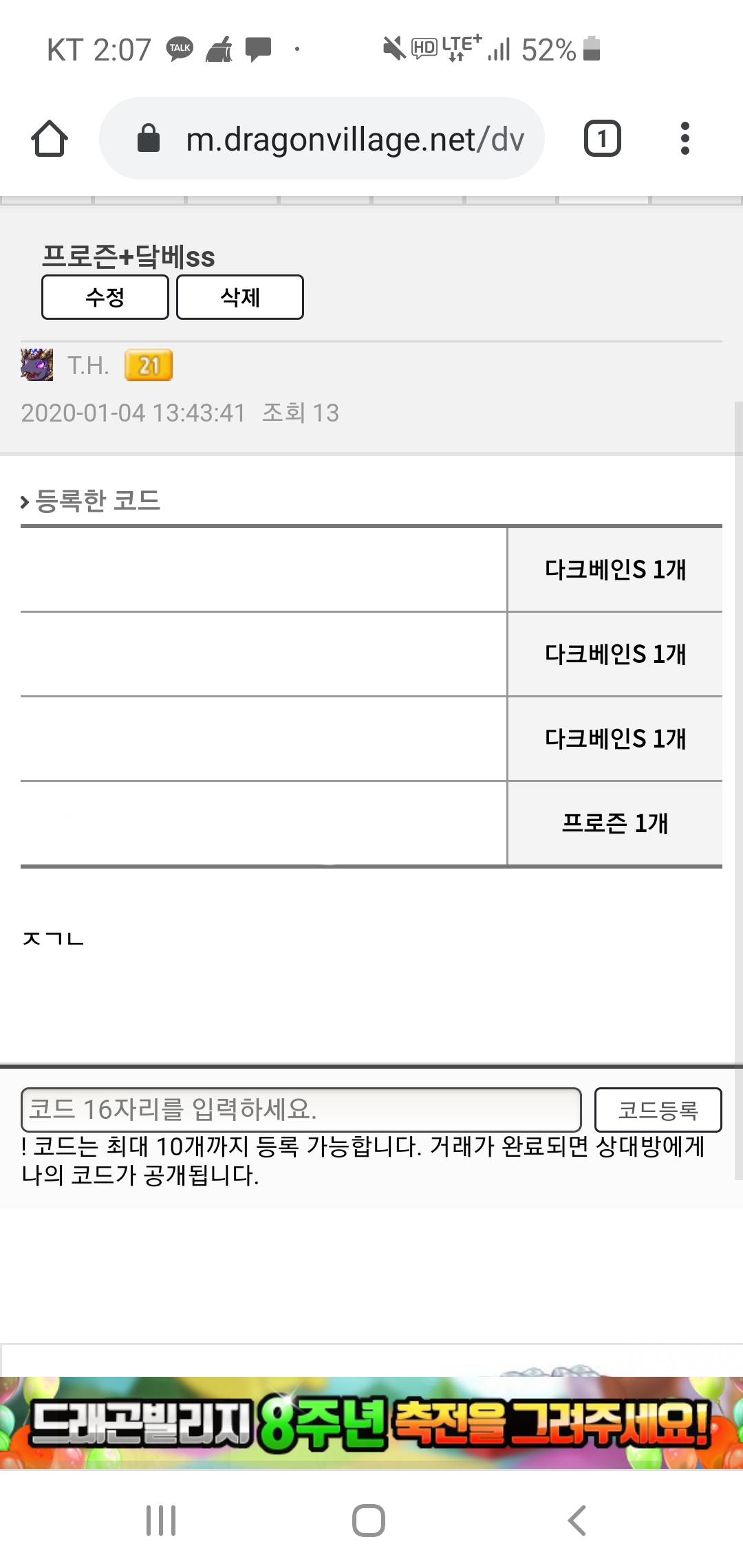Open T.H. author profile

88,365
